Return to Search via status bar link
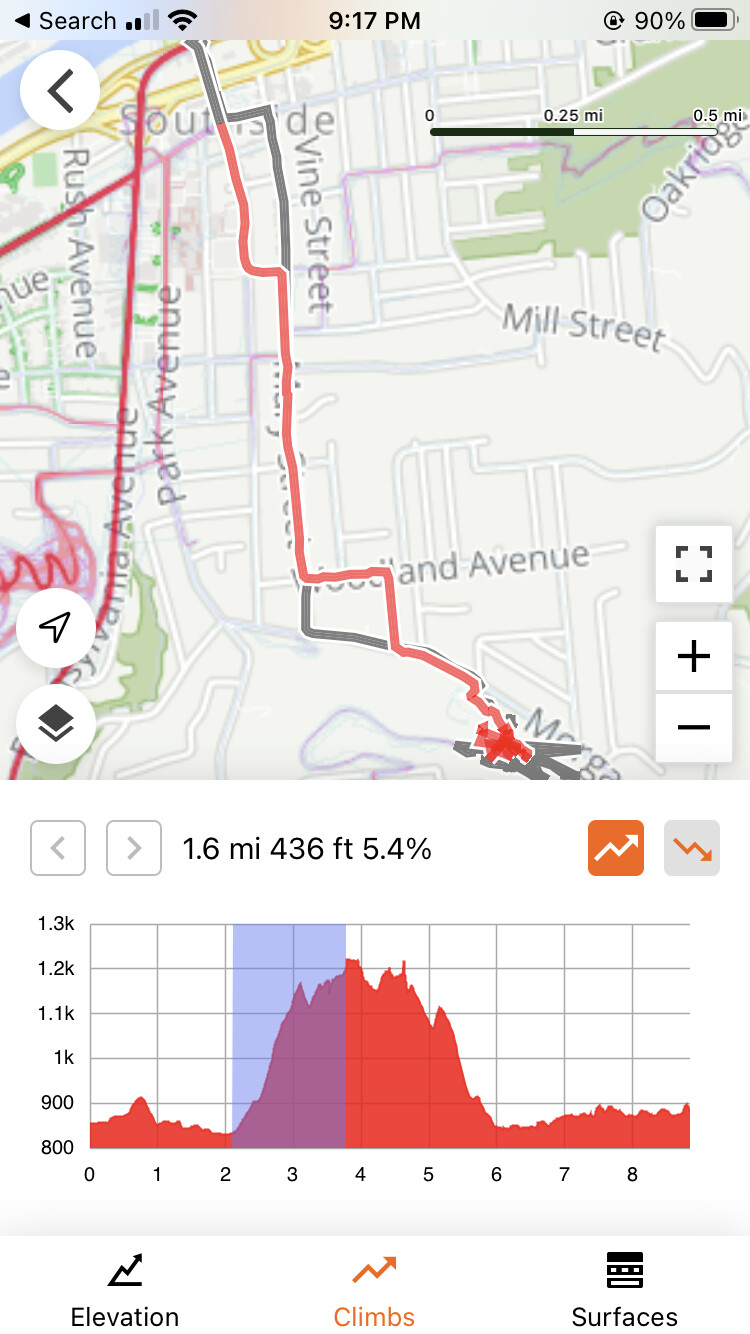 (x=65, y=20)
